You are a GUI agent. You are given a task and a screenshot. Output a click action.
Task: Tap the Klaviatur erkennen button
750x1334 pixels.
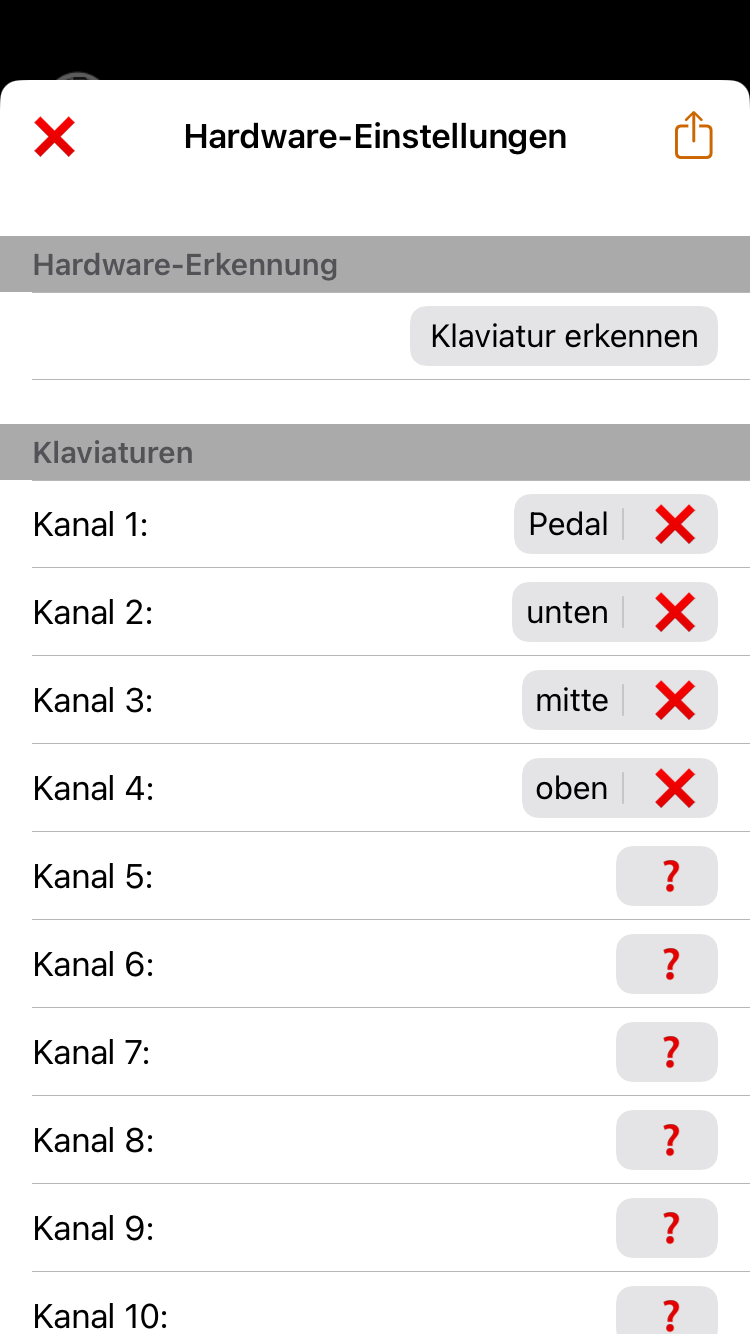[564, 336]
